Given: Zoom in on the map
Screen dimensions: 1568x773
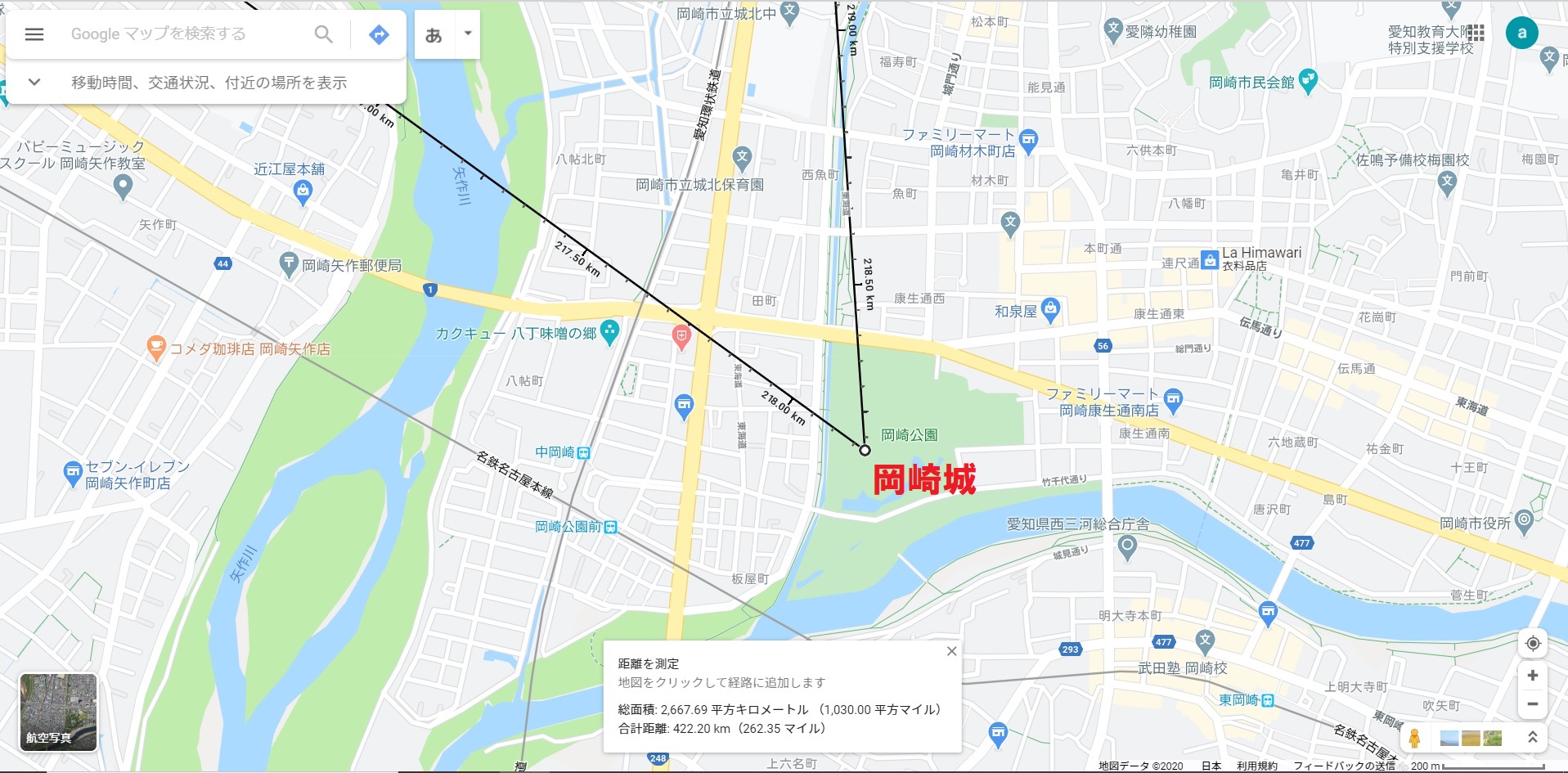Looking at the screenshot, I should click(1533, 676).
